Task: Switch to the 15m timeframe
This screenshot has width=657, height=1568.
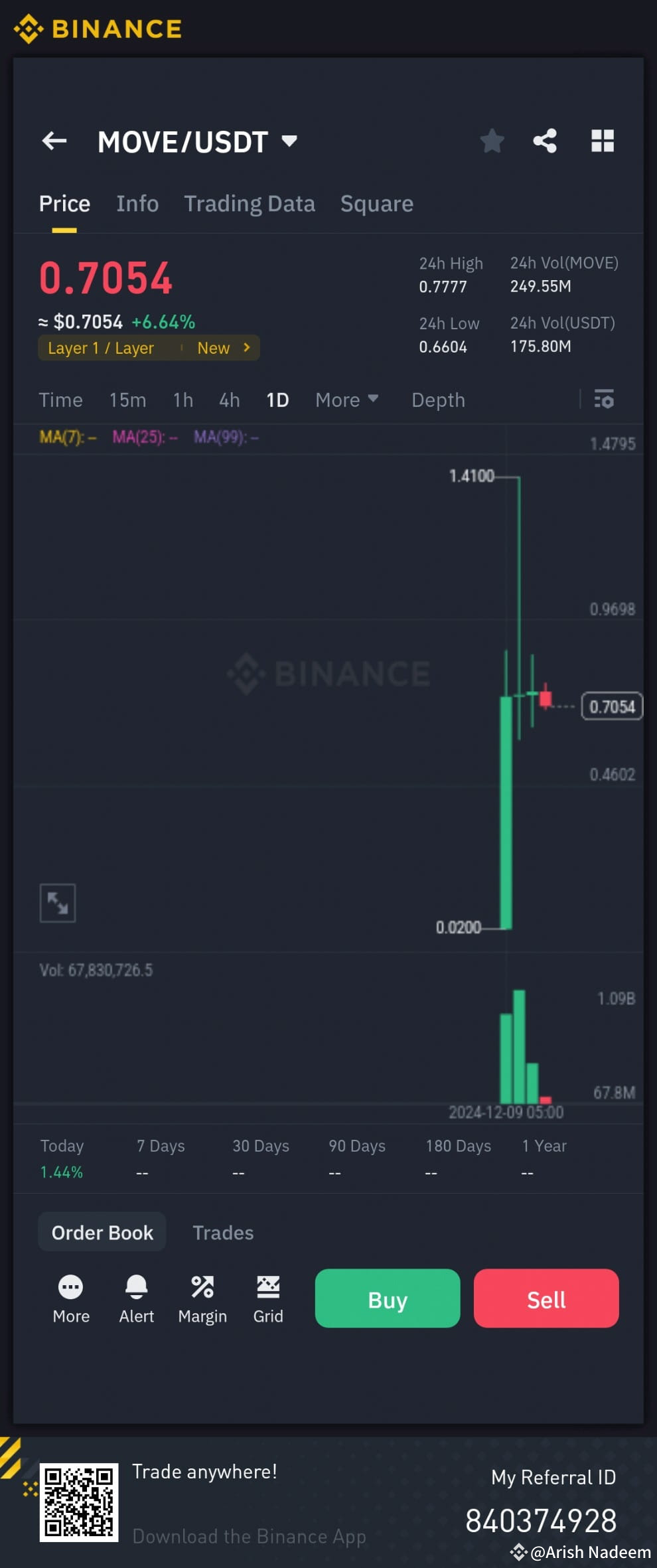Action: click(x=127, y=400)
